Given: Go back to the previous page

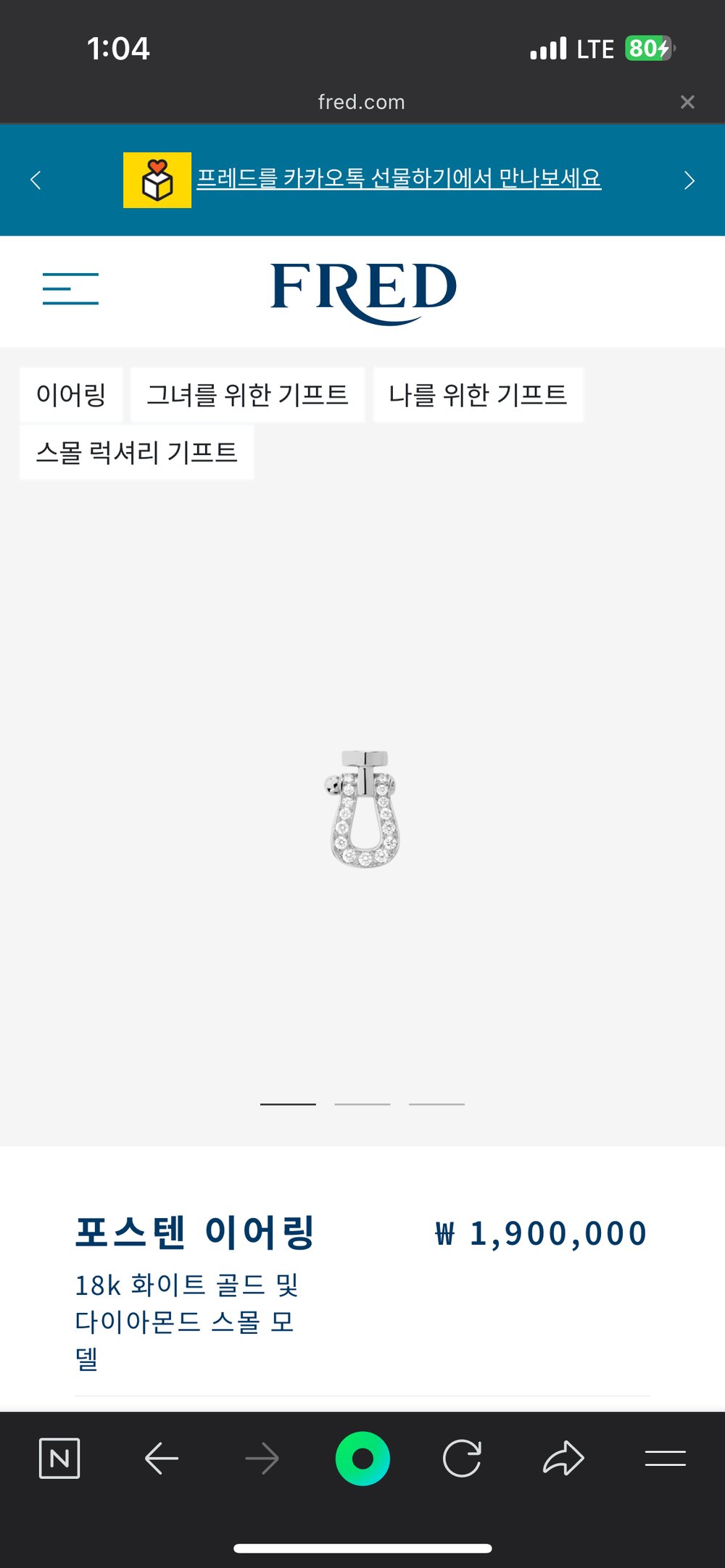Looking at the screenshot, I should (x=161, y=1459).
